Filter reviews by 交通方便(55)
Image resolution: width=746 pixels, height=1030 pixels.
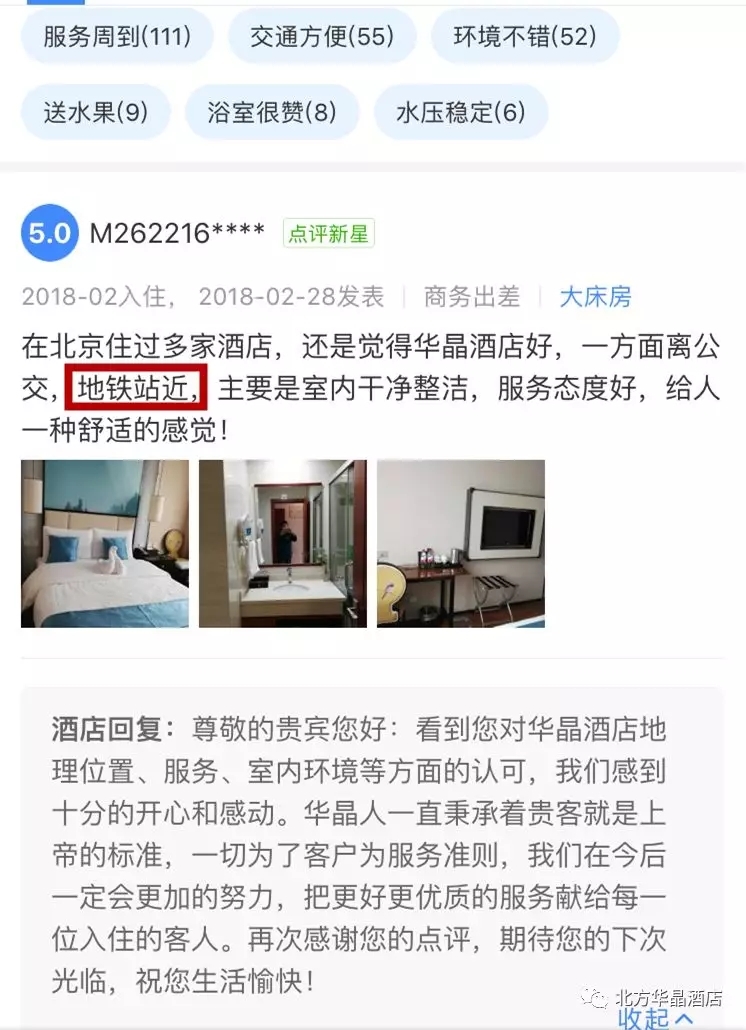pyautogui.click(x=320, y=37)
